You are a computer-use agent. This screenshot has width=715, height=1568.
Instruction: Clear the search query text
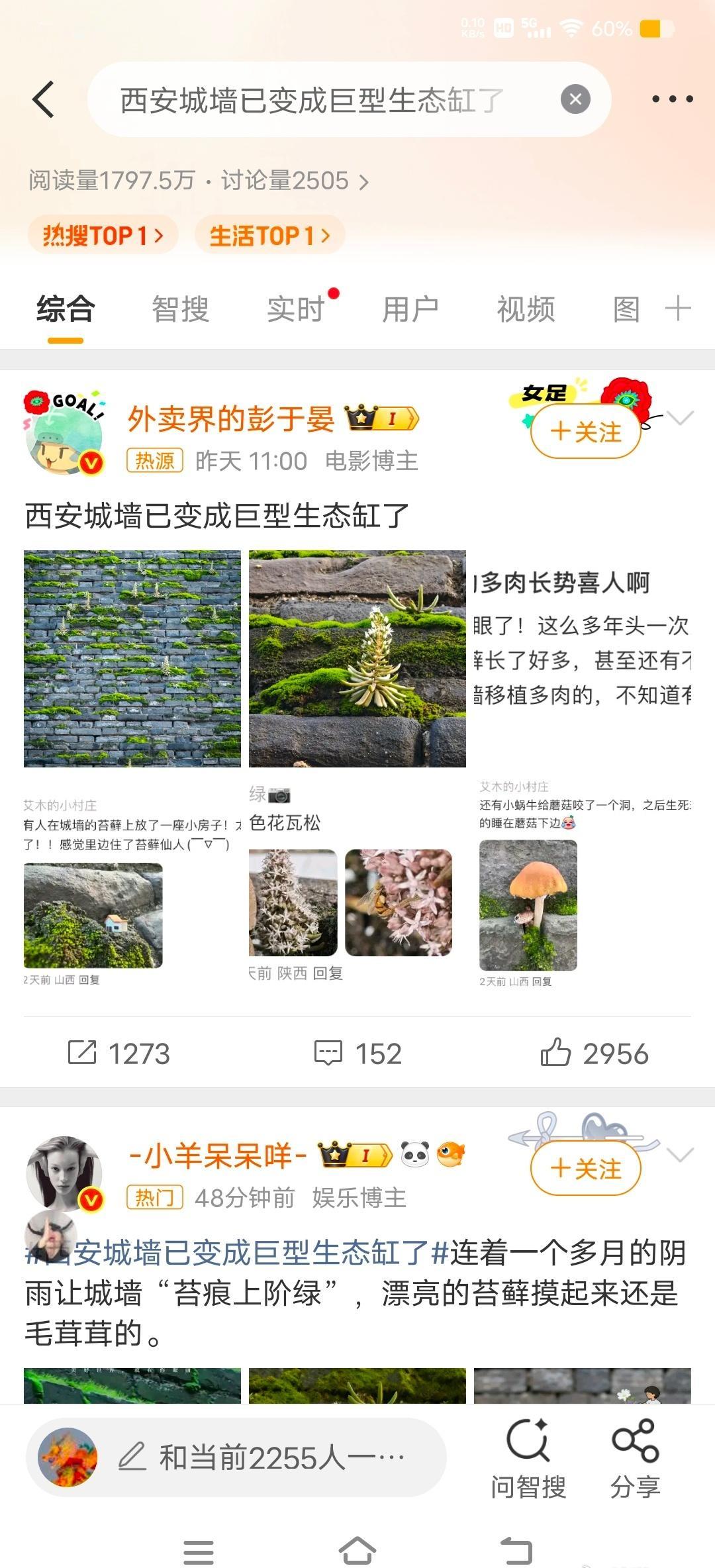click(x=575, y=99)
